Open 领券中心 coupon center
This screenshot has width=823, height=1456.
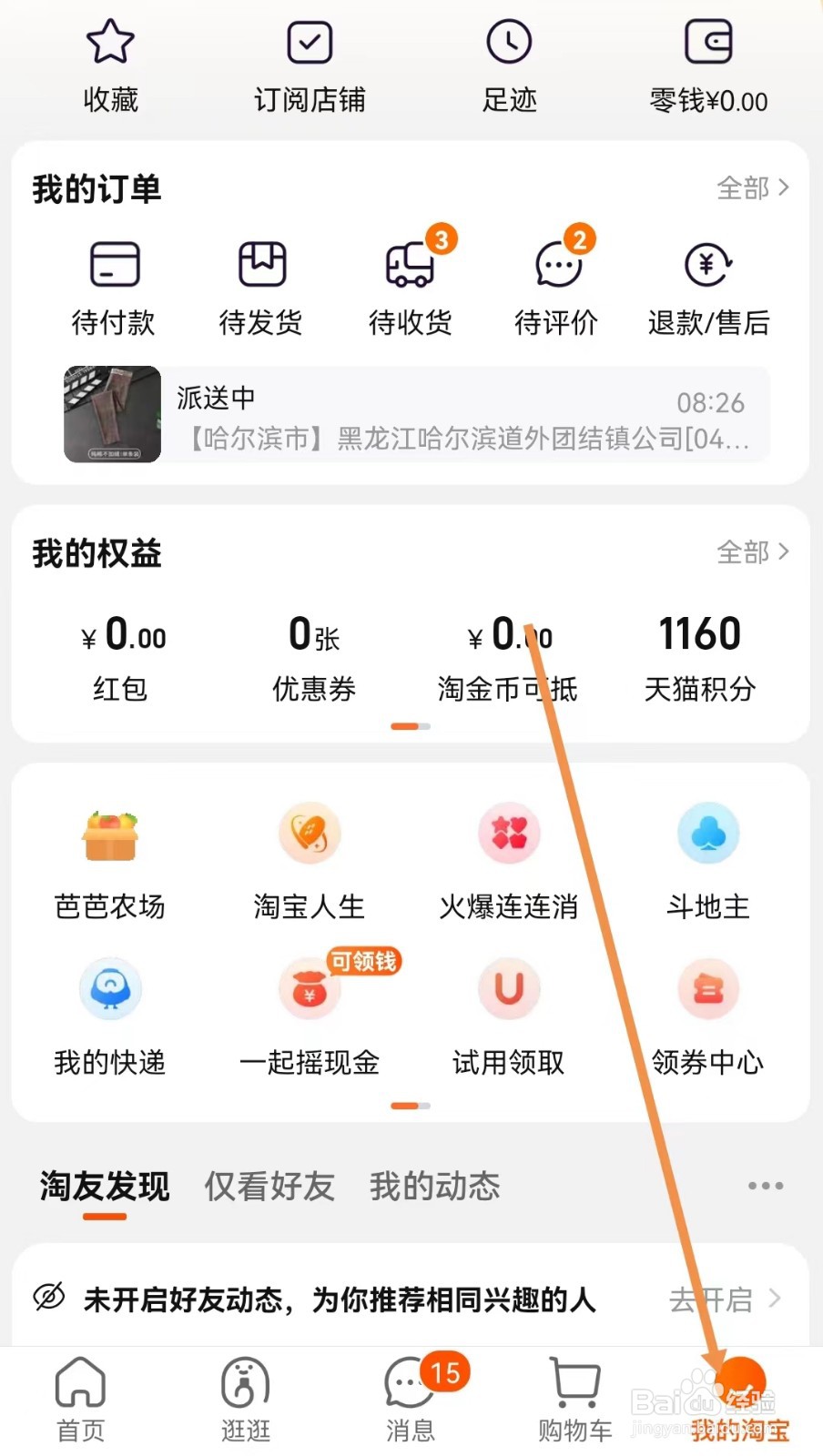(x=708, y=990)
